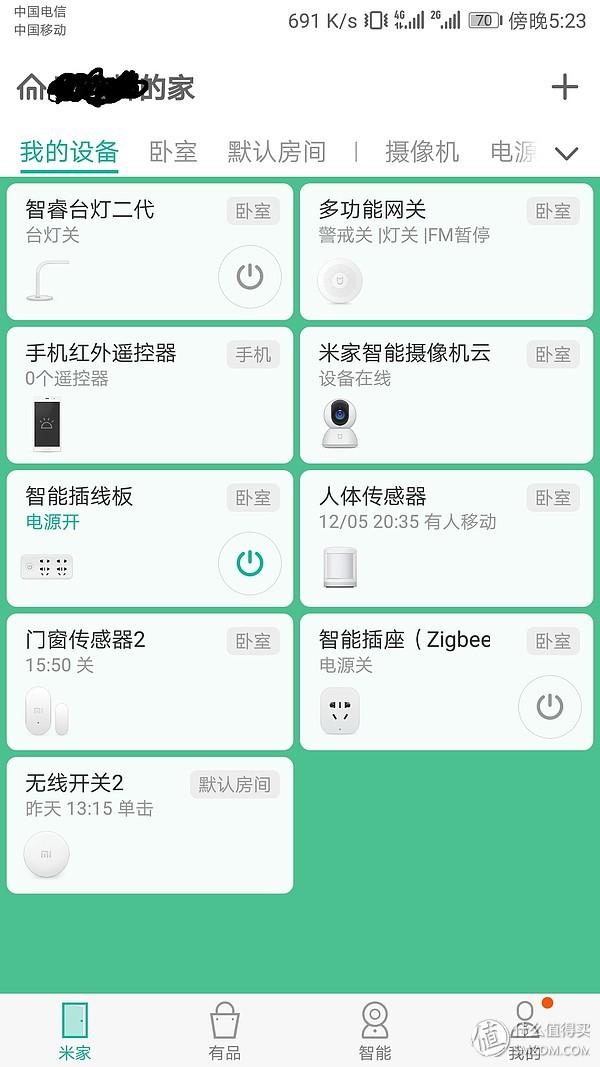600x1067 pixels.
Task: Expand the room tabs dropdown chevron
Action: coord(566,153)
